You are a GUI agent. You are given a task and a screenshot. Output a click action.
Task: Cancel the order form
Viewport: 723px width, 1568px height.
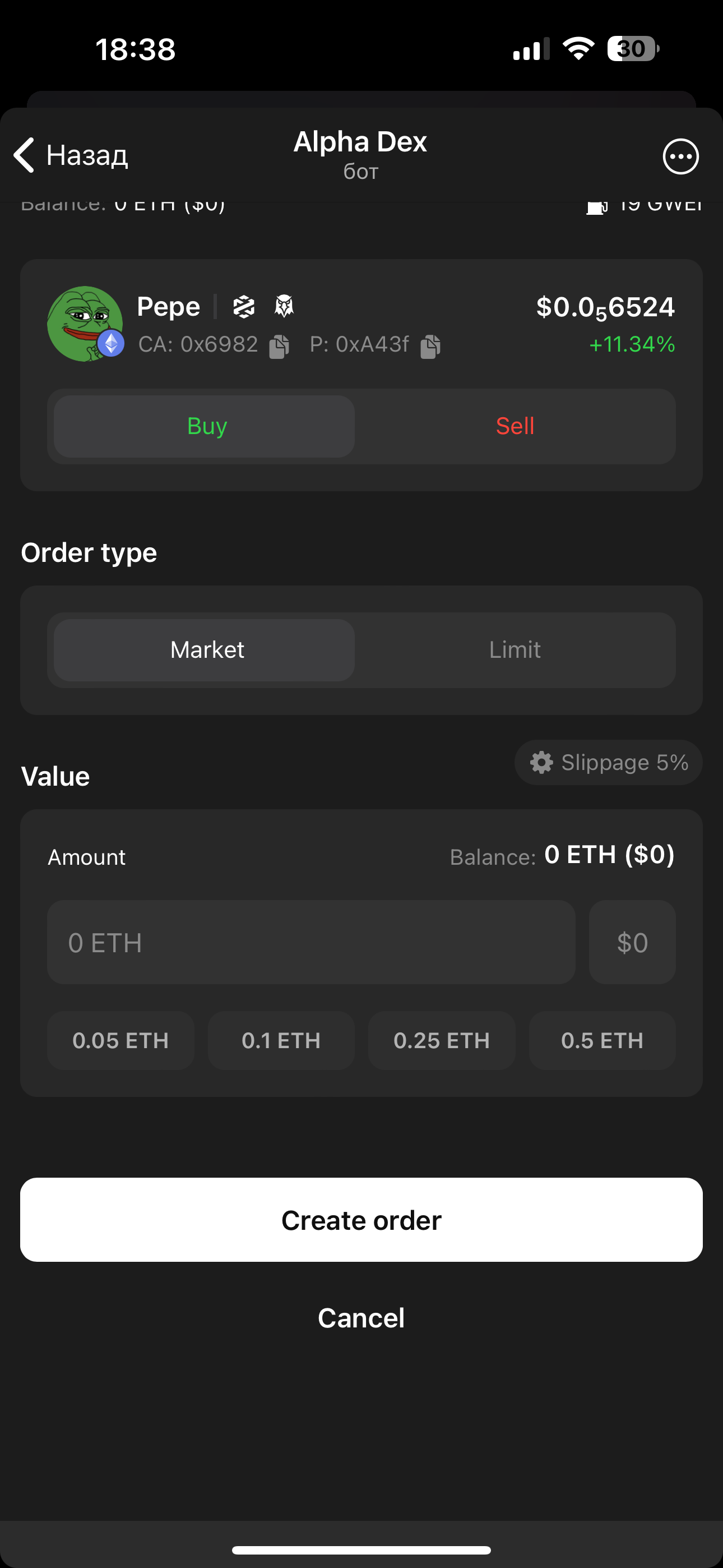(361, 1318)
